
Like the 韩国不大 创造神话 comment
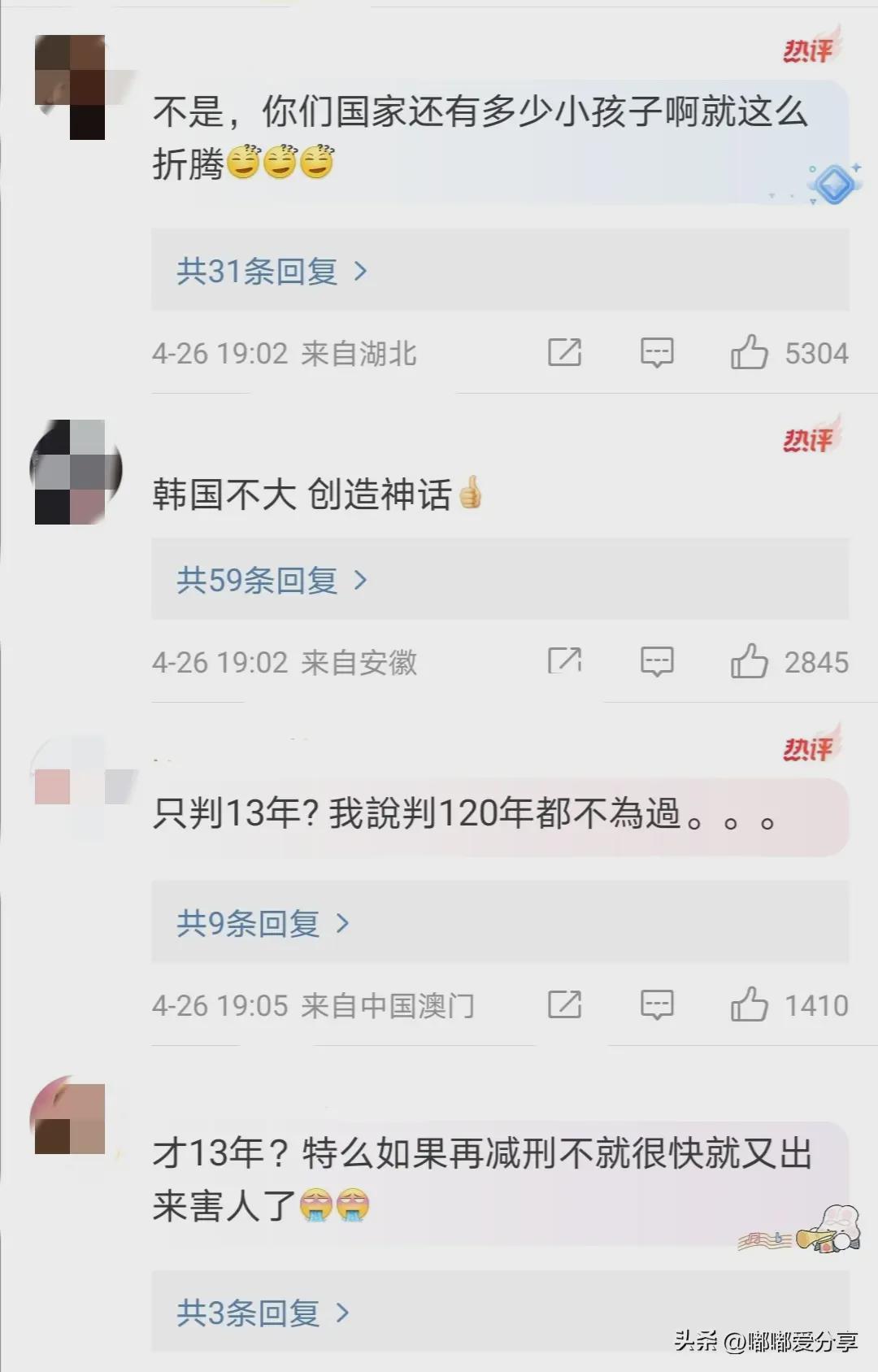pos(749,662)
